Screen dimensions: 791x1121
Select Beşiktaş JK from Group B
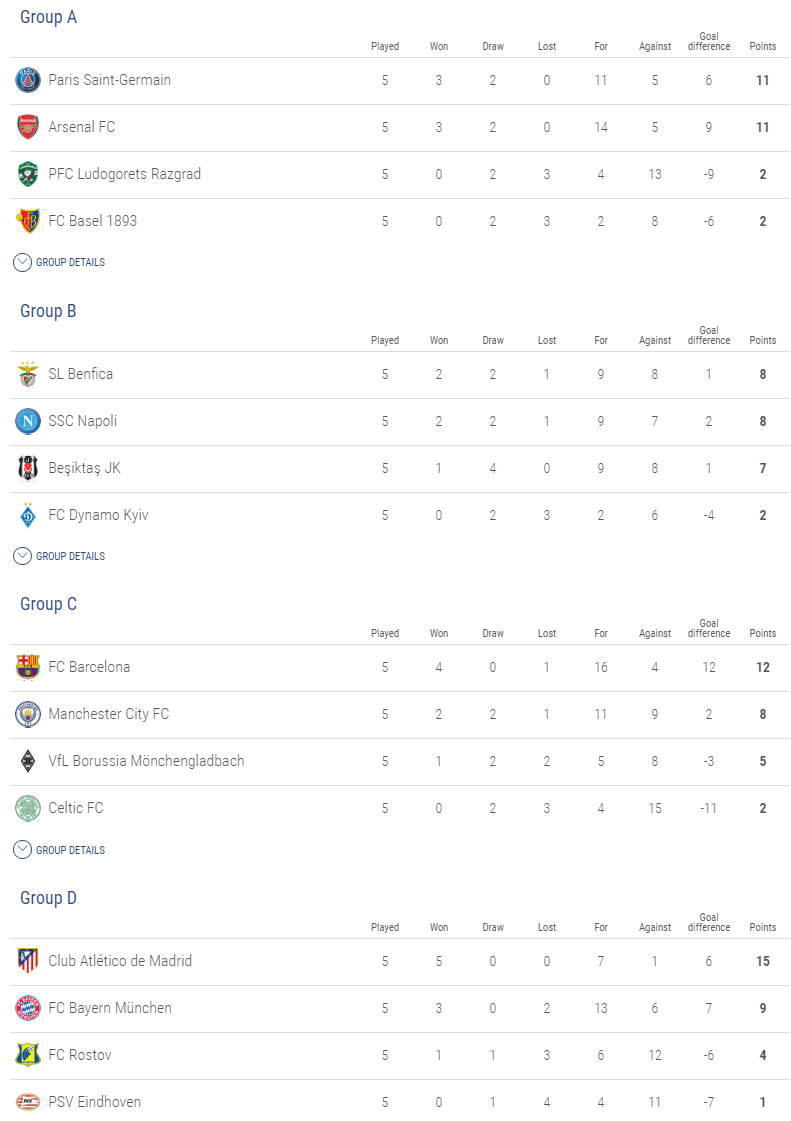84,468
